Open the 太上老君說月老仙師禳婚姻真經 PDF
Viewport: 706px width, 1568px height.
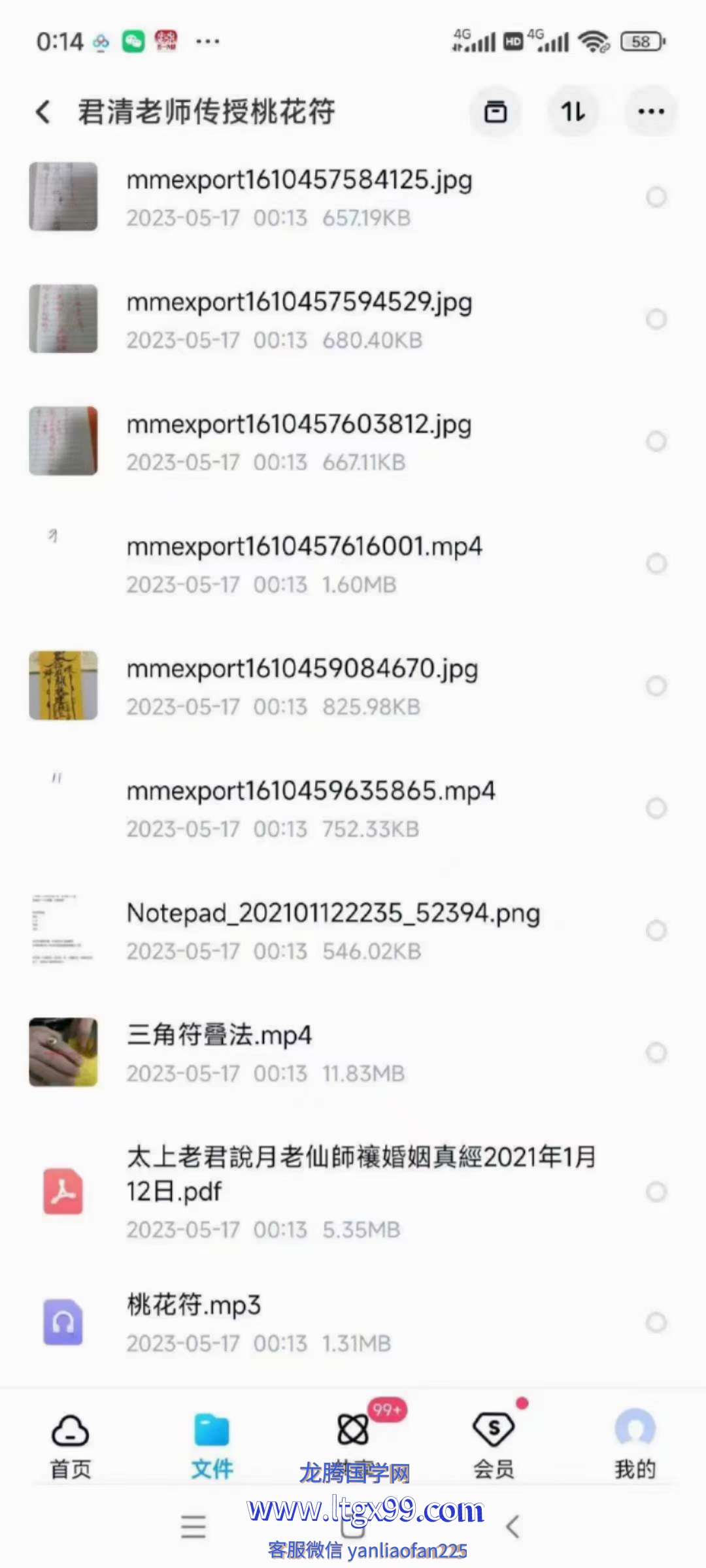coord(360,1190)
